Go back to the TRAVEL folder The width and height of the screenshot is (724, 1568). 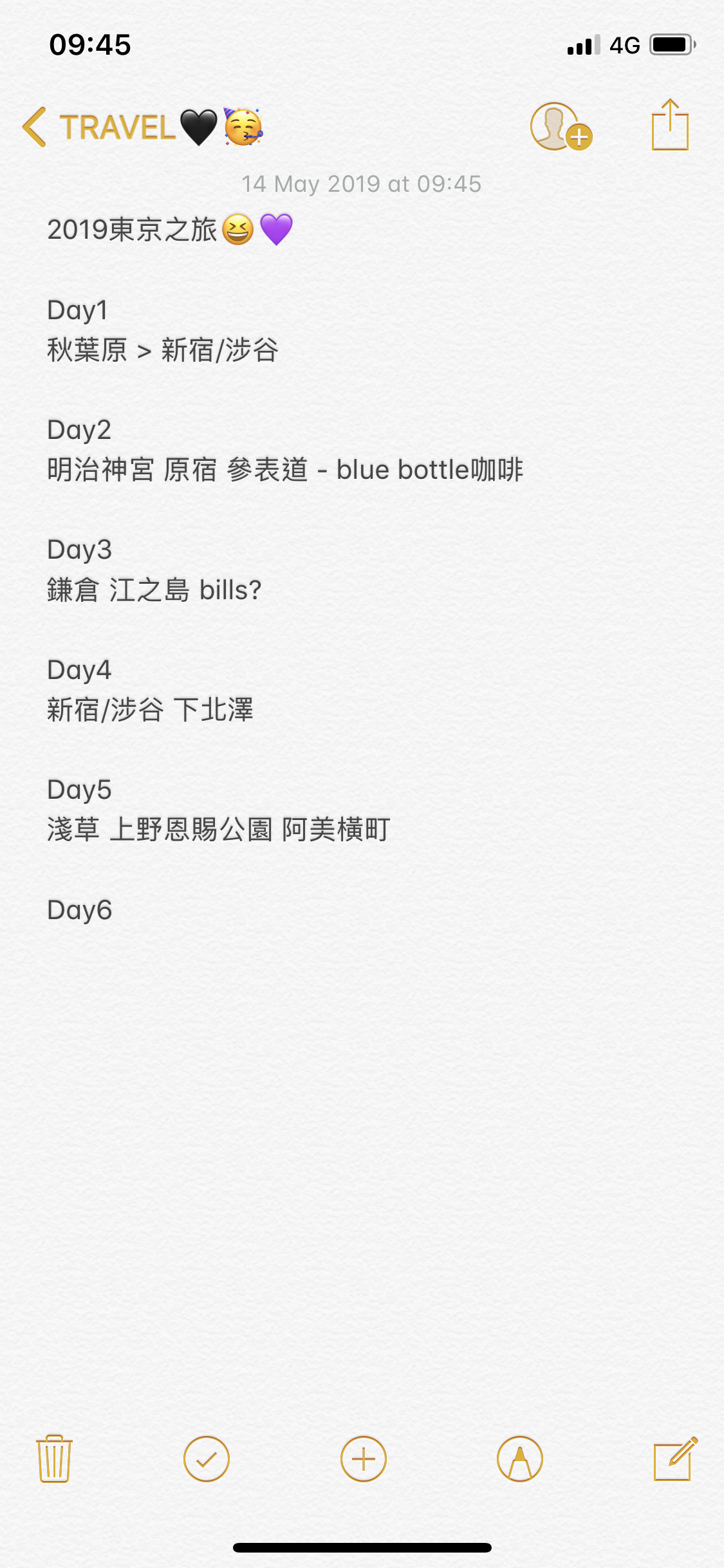click(x=142, y=127)
